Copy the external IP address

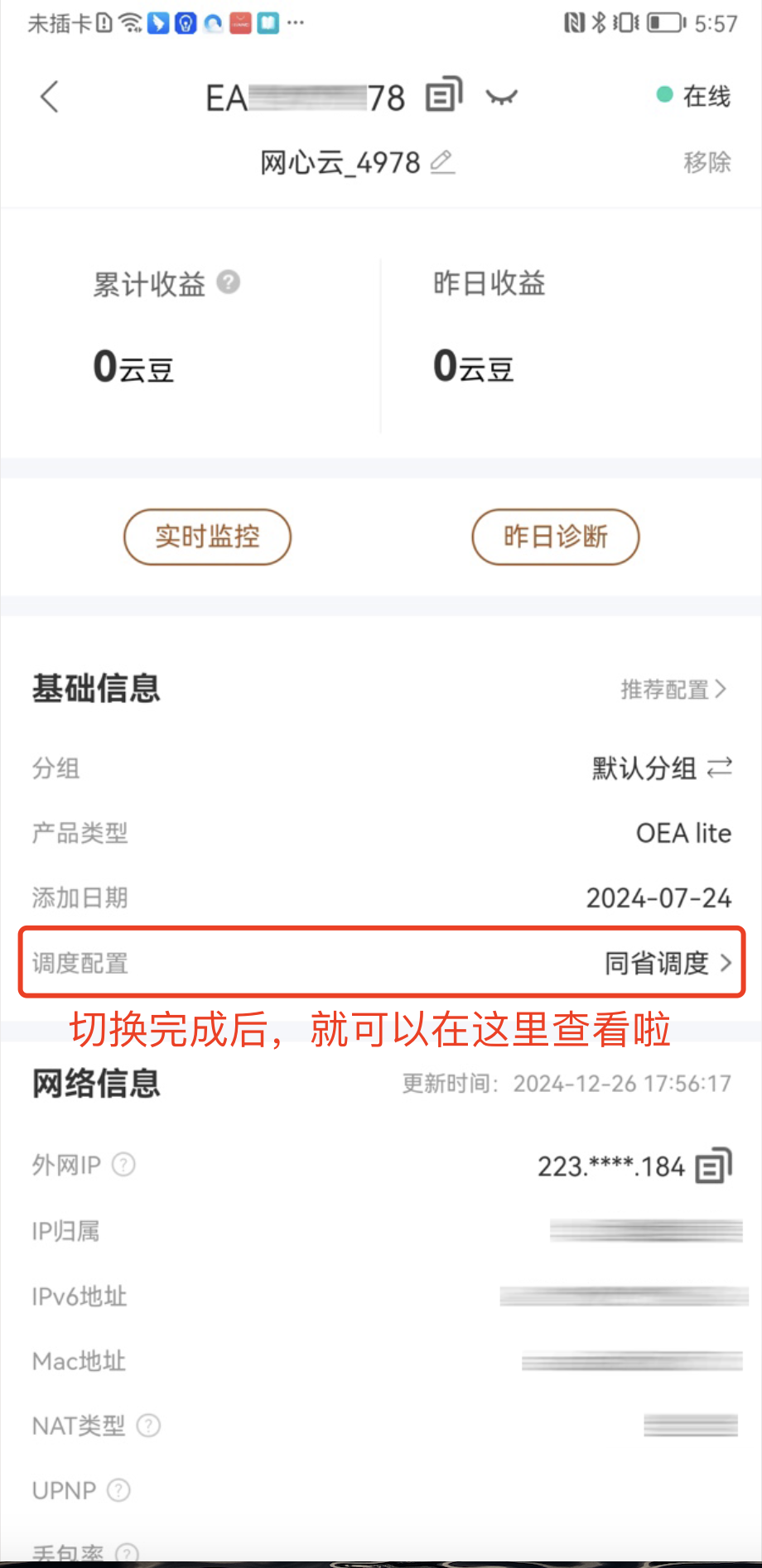pos(713,1166)
